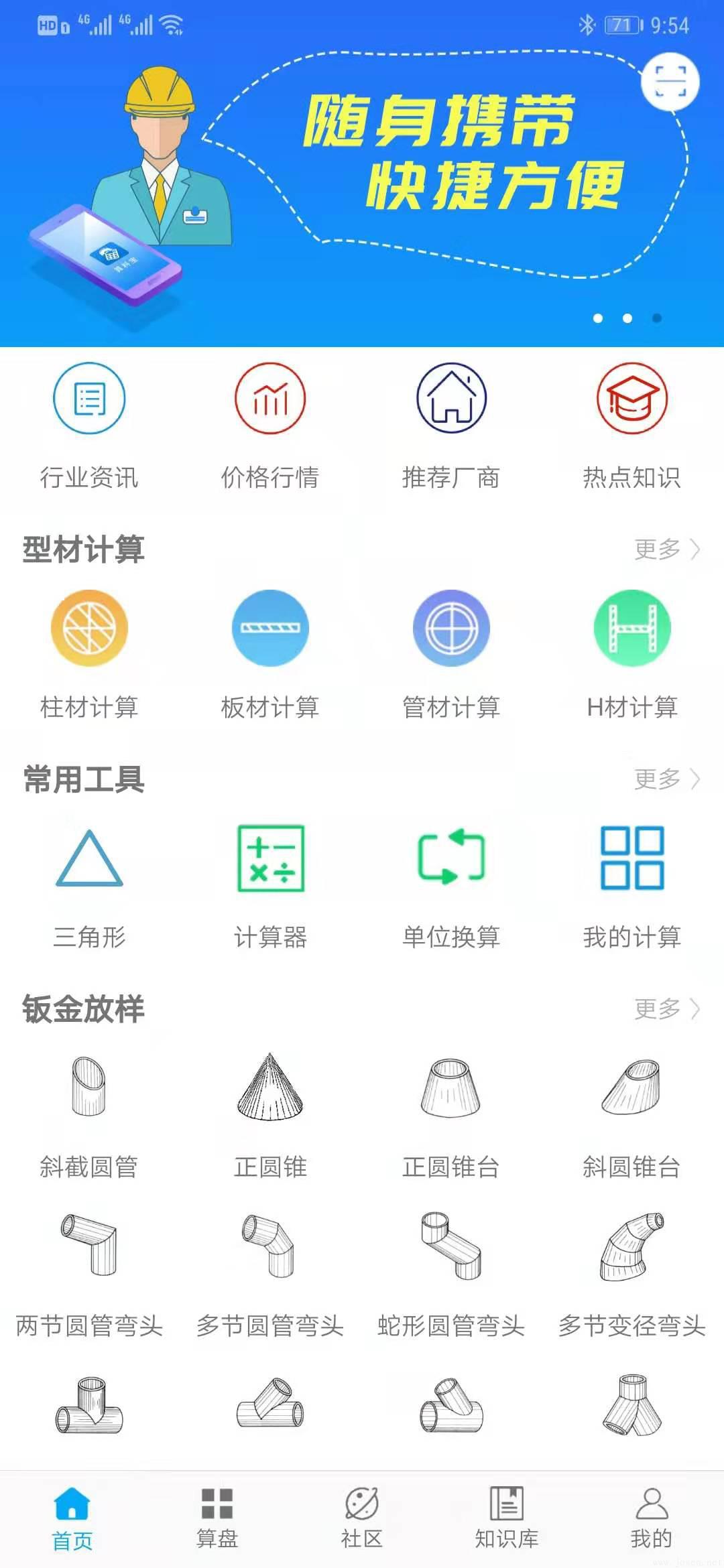Open the 我的计算 grid icon
Screen dimensions: 724x1568
point(630,861)
